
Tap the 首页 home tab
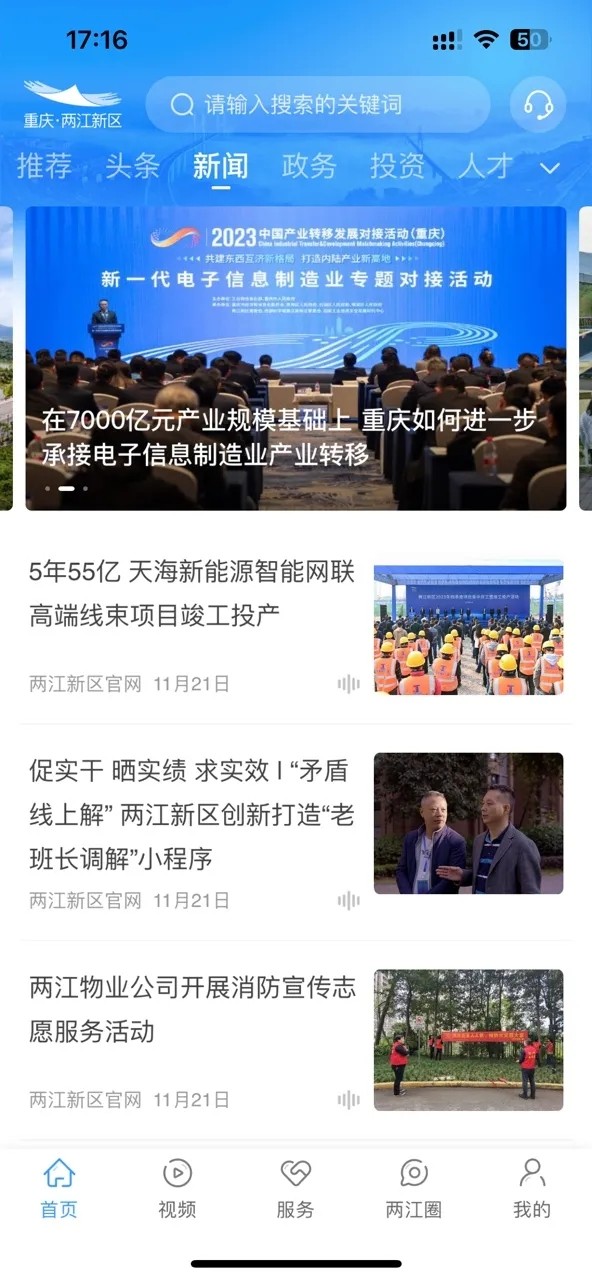(x=59, y=1189)
